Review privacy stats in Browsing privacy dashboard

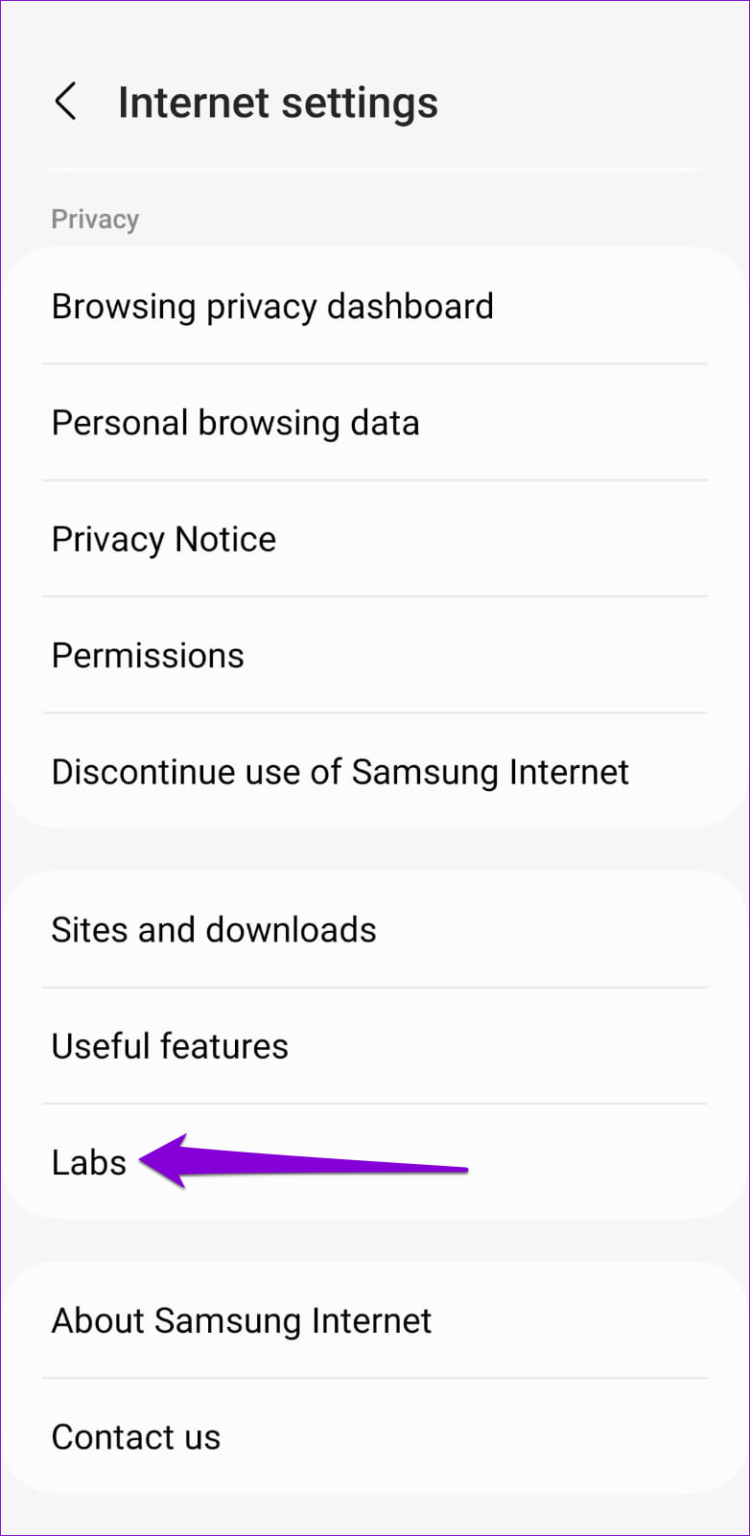pyautogui.click(x=272, y=306)
